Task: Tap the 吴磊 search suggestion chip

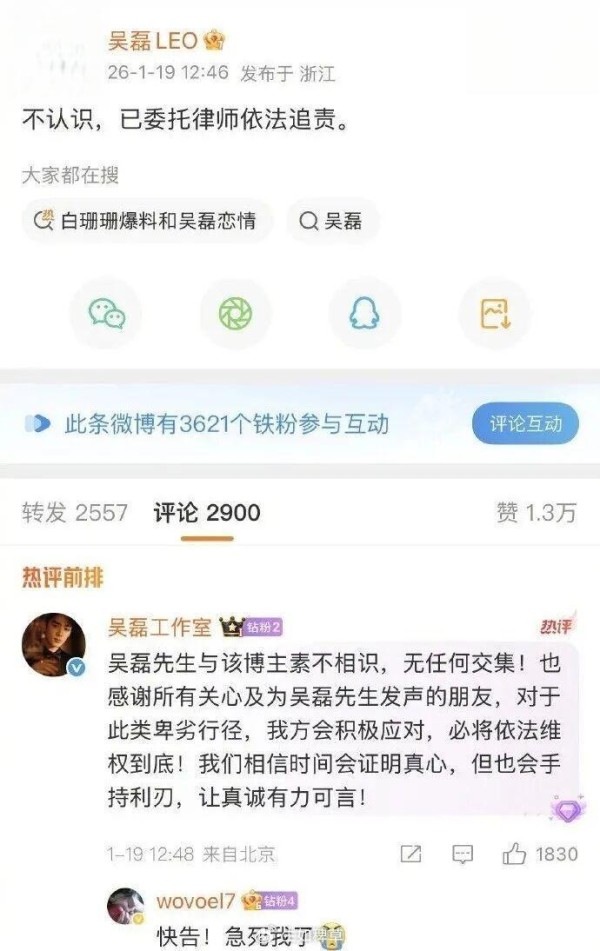Action: point(333,221)
